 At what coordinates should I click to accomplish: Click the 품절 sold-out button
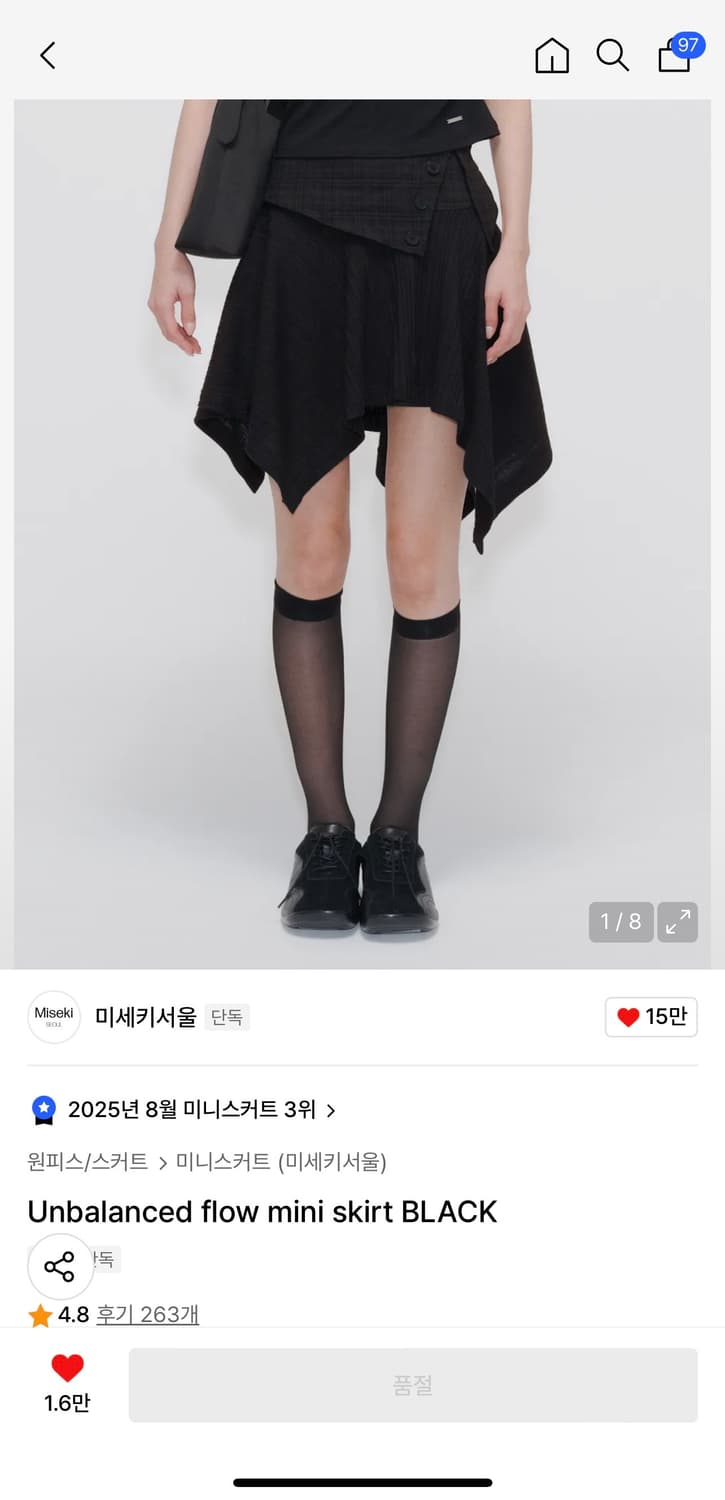pyautogui.click(x=413, y=1383)
